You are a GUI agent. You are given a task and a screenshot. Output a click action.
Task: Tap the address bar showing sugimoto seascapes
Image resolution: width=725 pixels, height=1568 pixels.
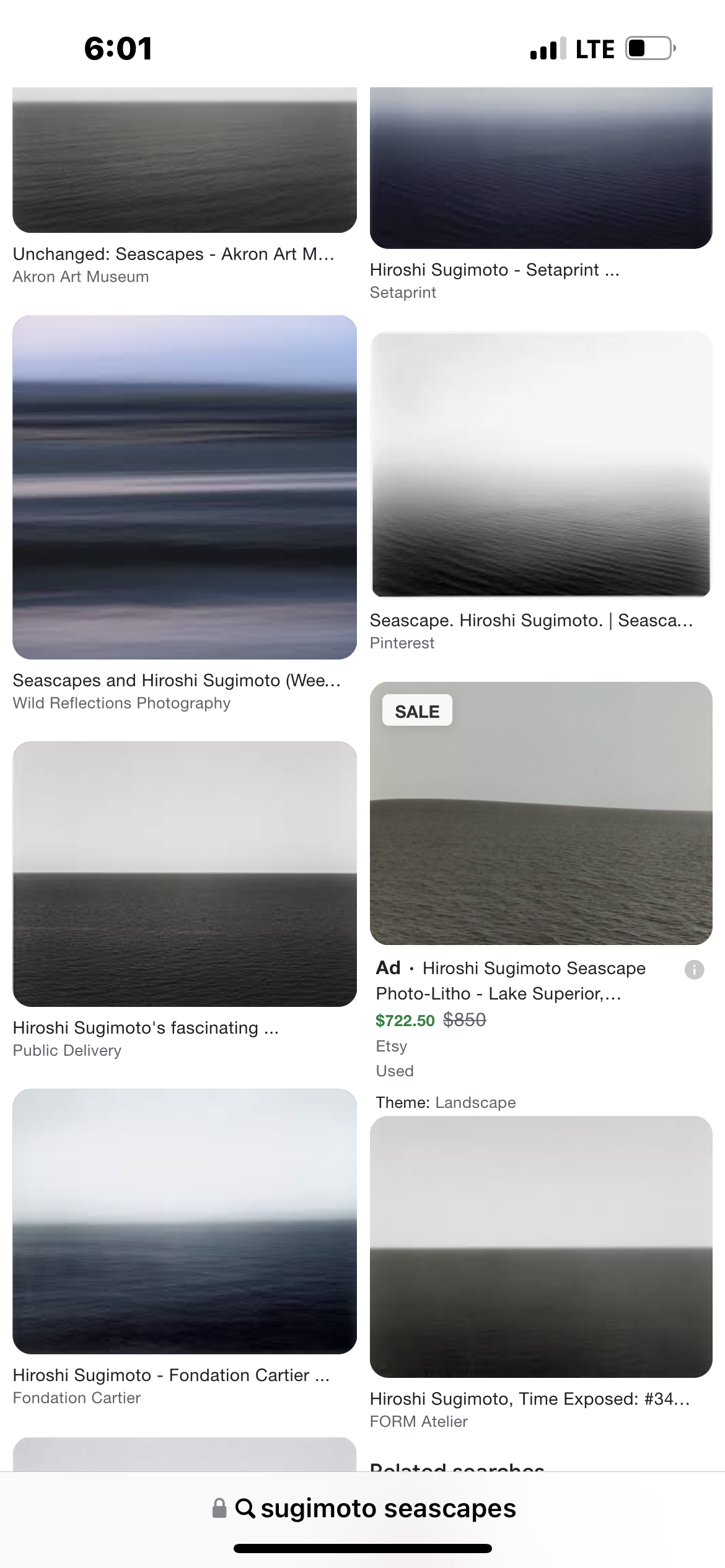pos(363,1509)
